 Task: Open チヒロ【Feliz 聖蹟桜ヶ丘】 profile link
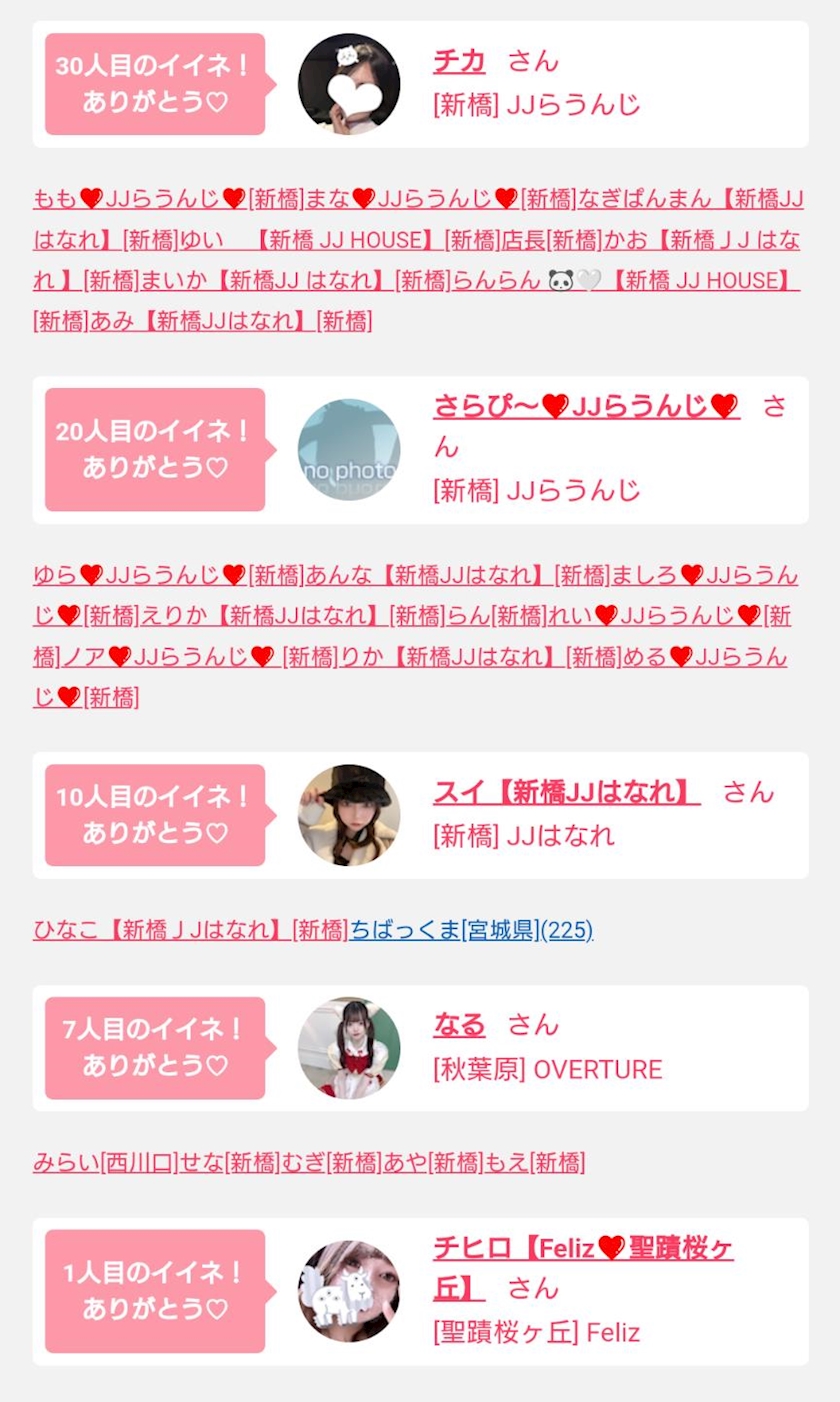[583, 1267]
